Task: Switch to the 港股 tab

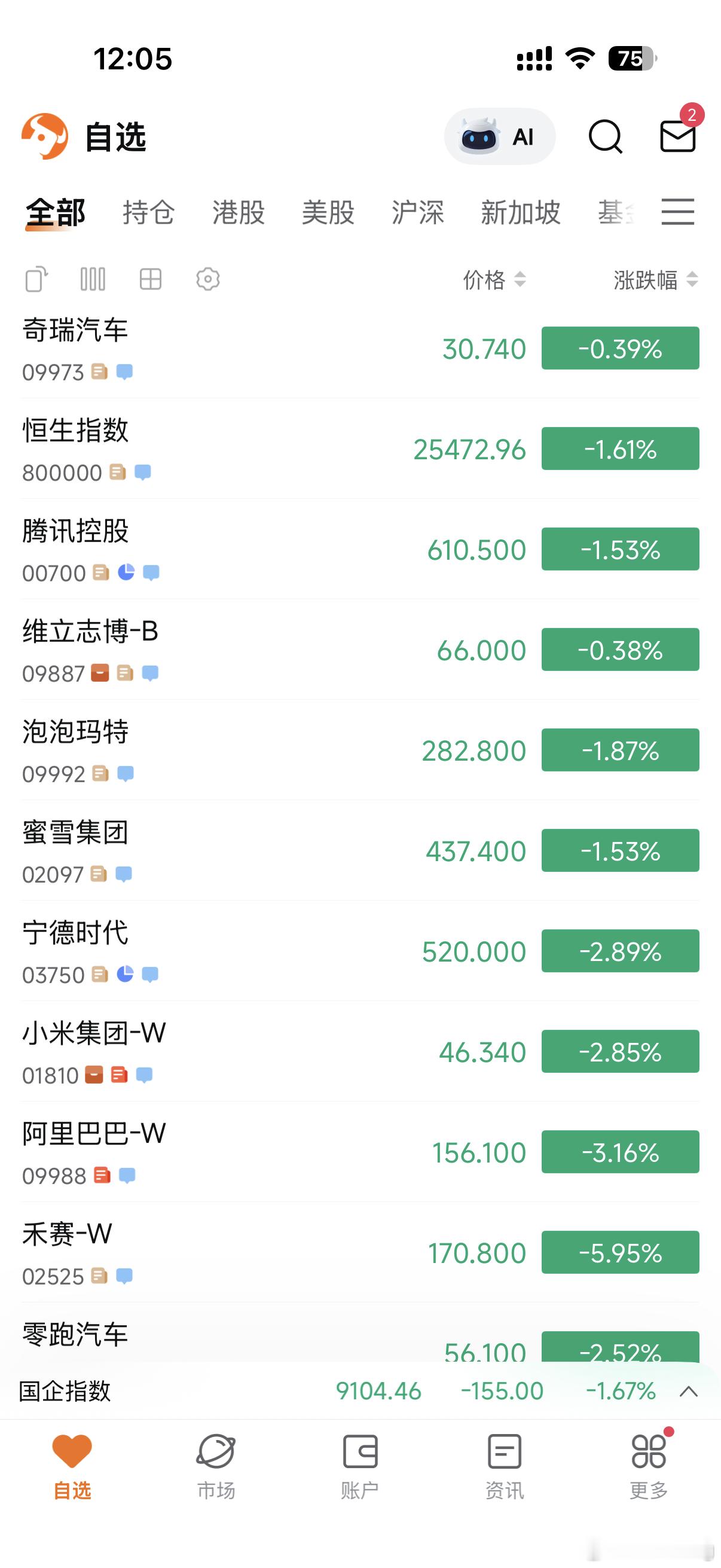Action: (239, 212)
